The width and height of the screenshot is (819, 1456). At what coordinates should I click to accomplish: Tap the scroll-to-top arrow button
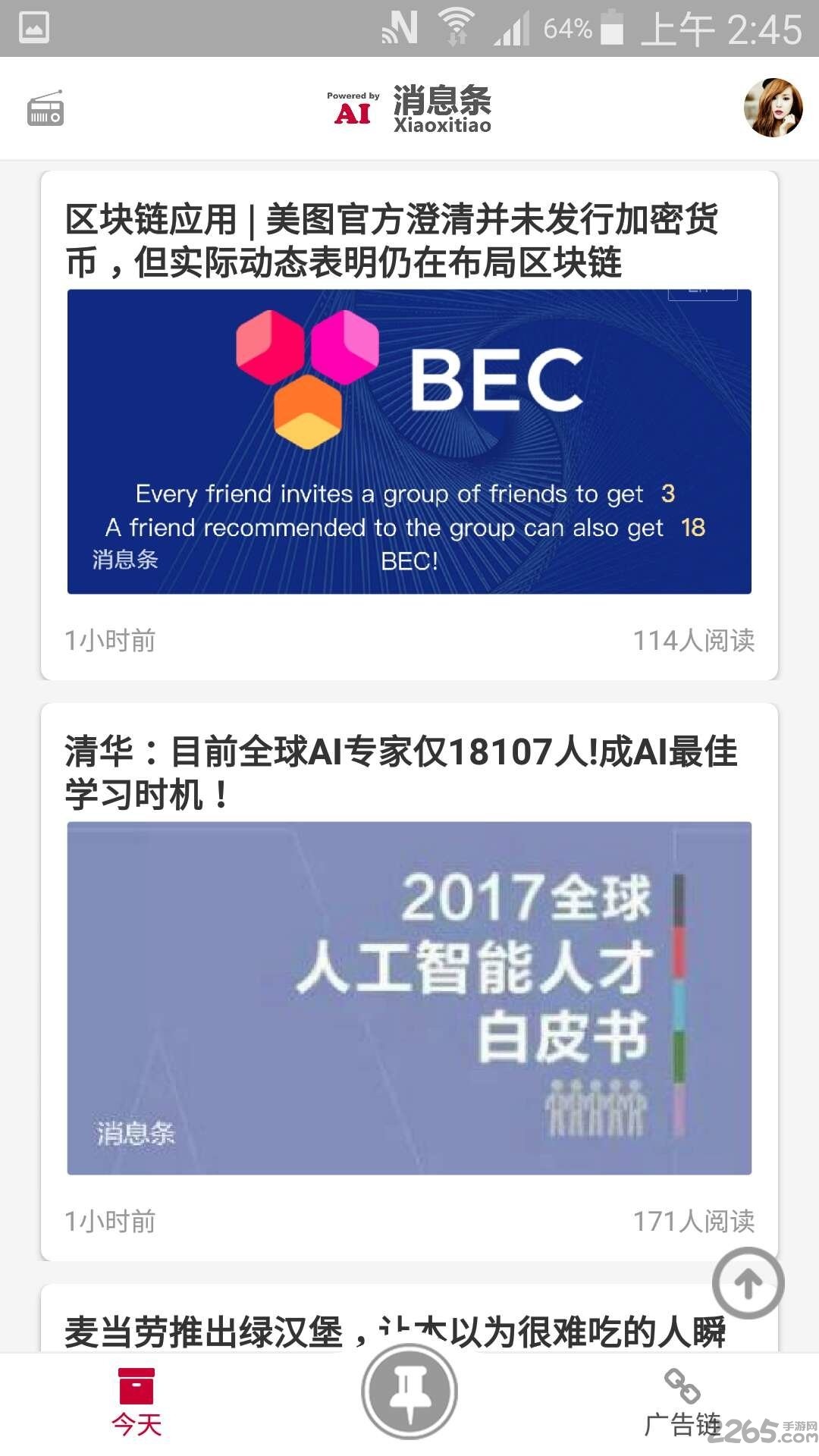coord(748,1283)
